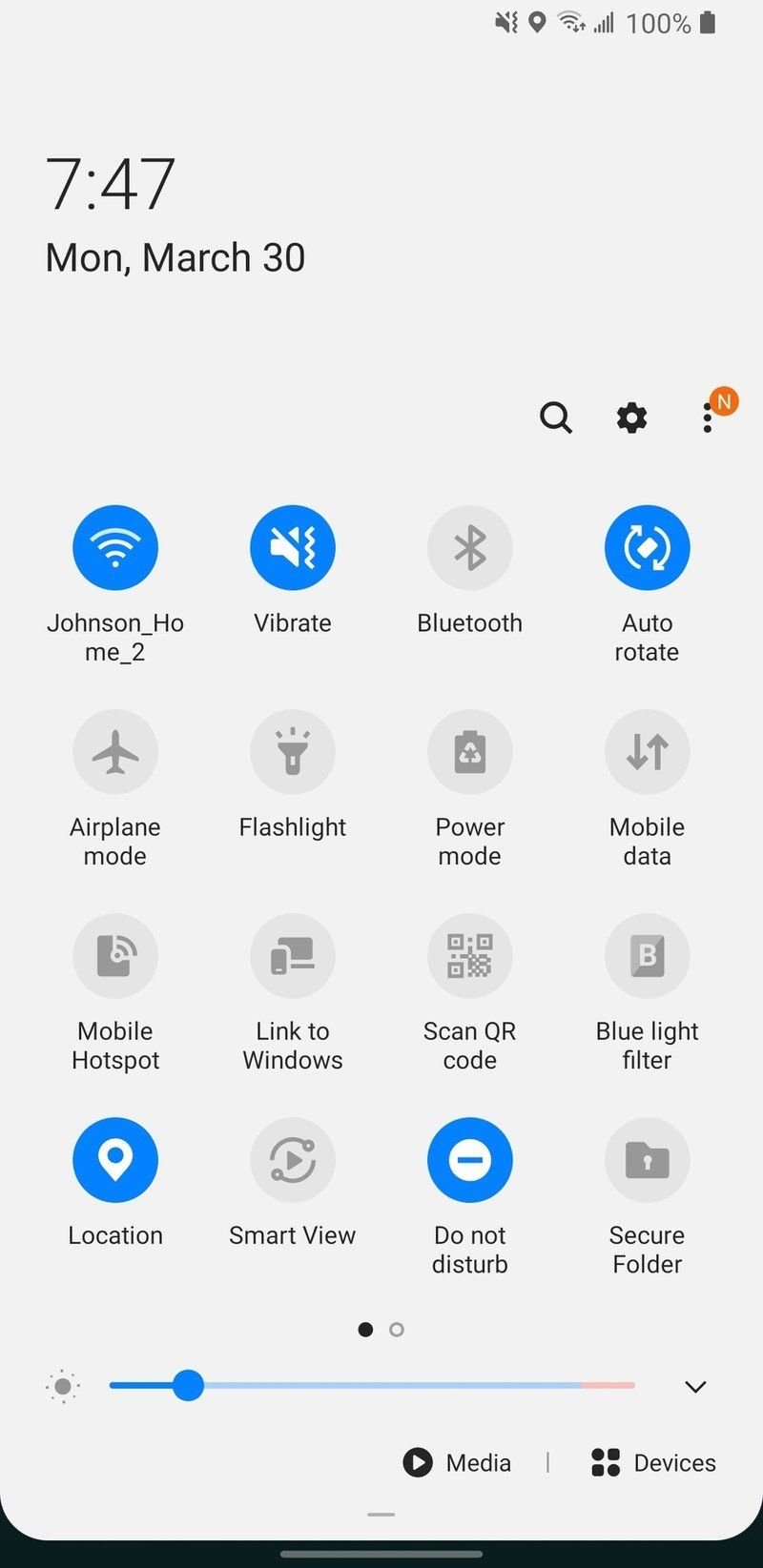The width and height of the screenshot is (763, 1568).
Task: Open Smart View
Action: click(x=292, y=1159)
